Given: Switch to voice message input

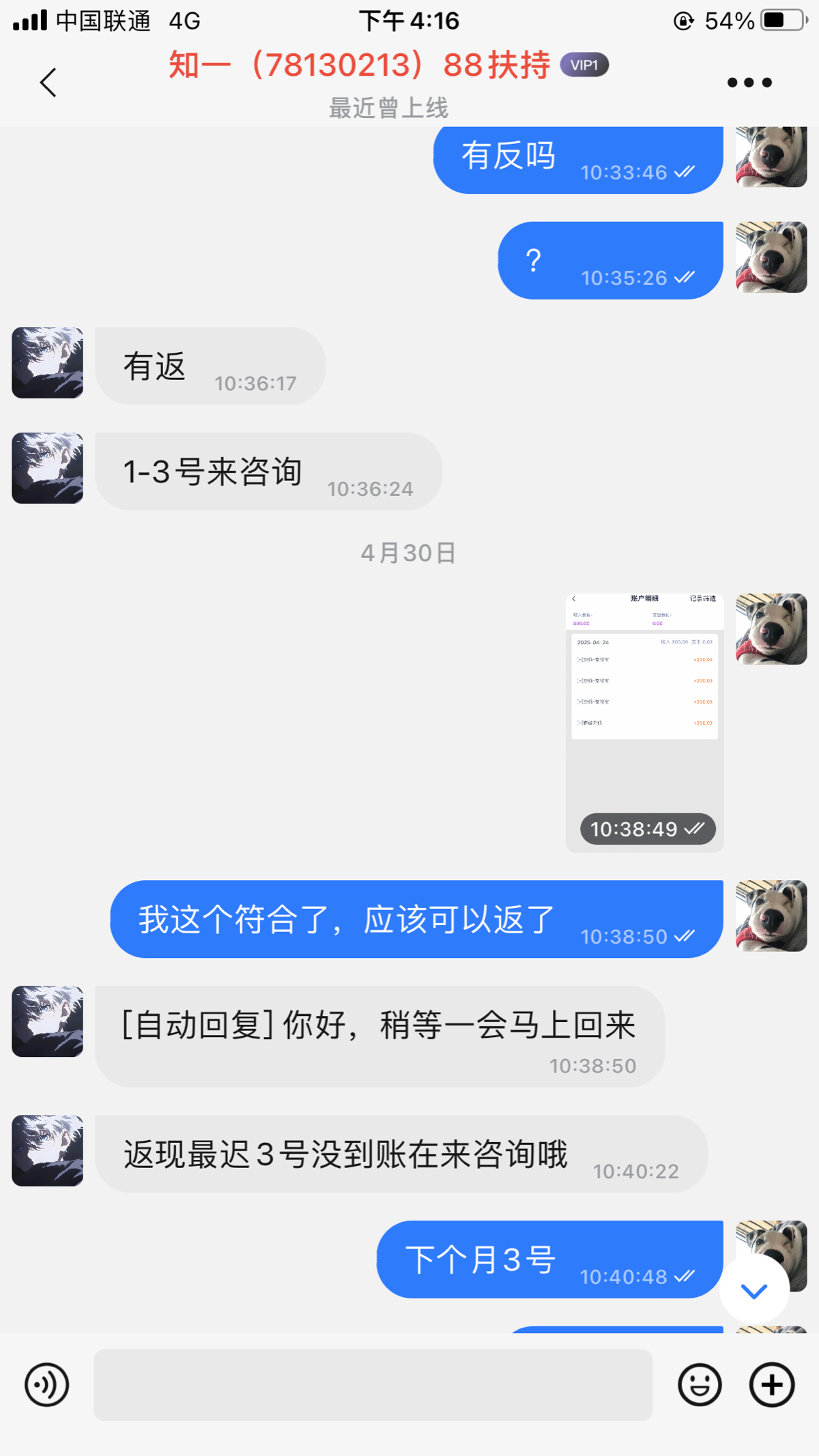Looking at the screenshot, I should click(46, 1385).
